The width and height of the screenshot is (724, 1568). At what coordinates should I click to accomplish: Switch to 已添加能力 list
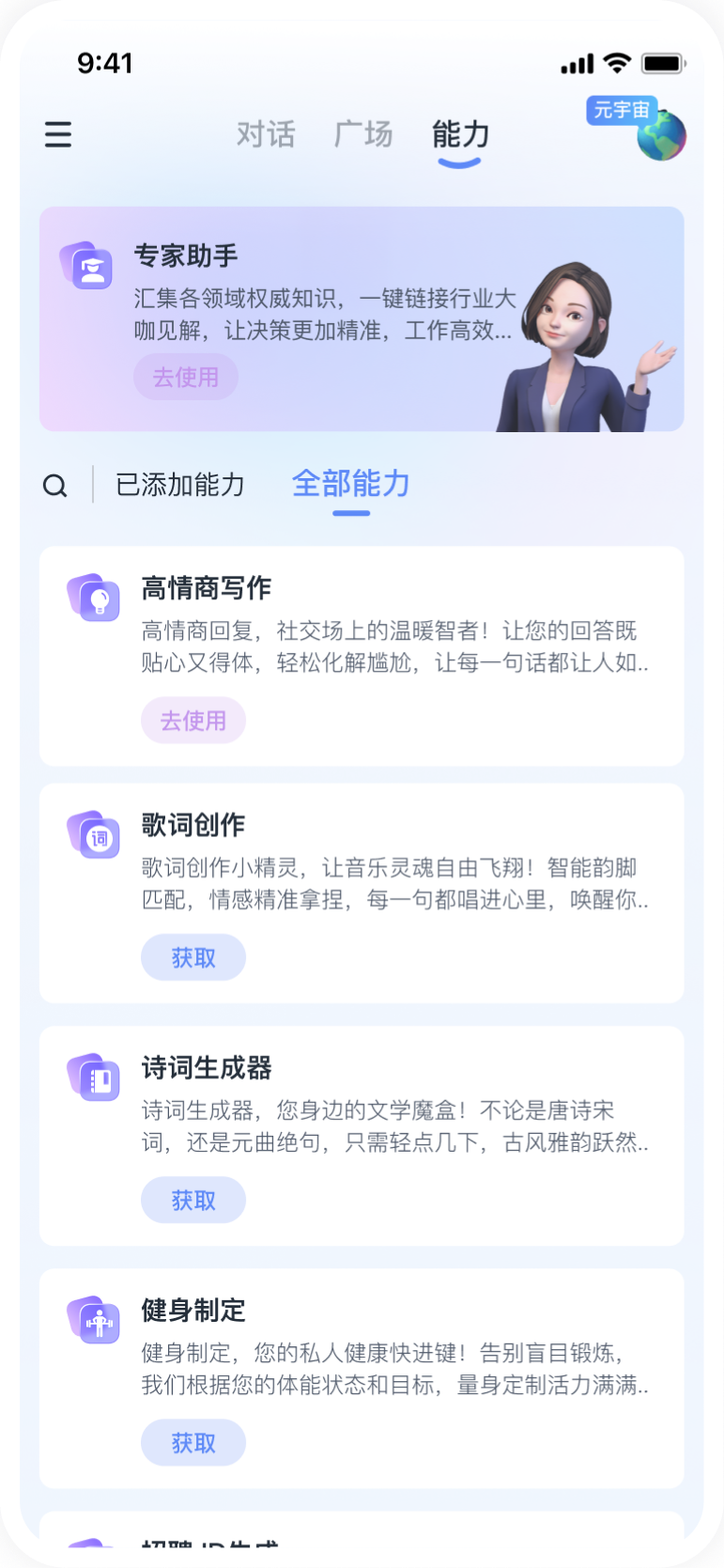pos(180,485)
